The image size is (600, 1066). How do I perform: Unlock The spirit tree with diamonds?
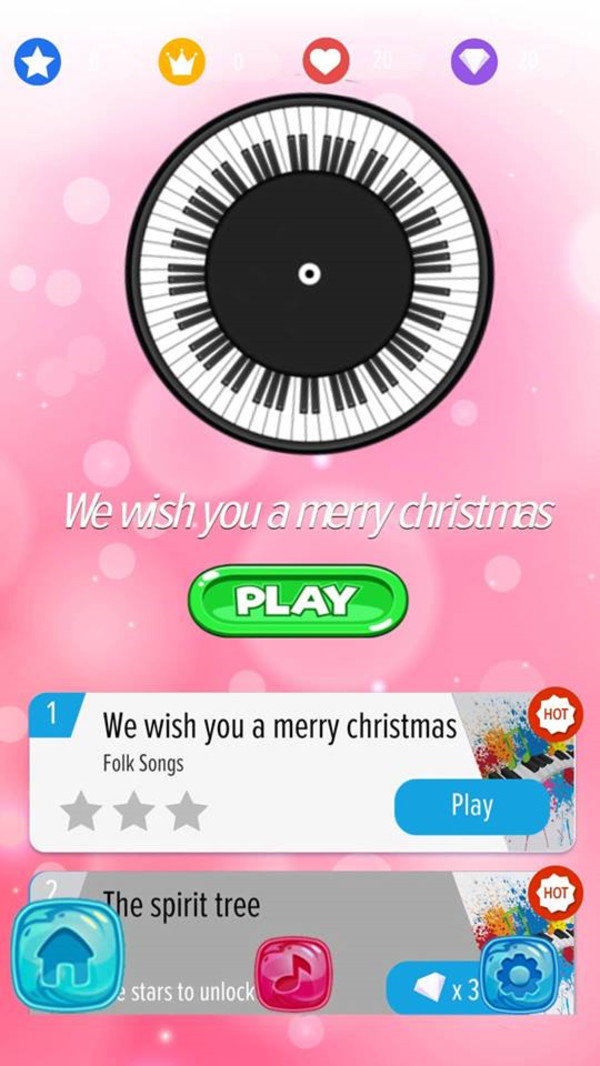(435, 988)
